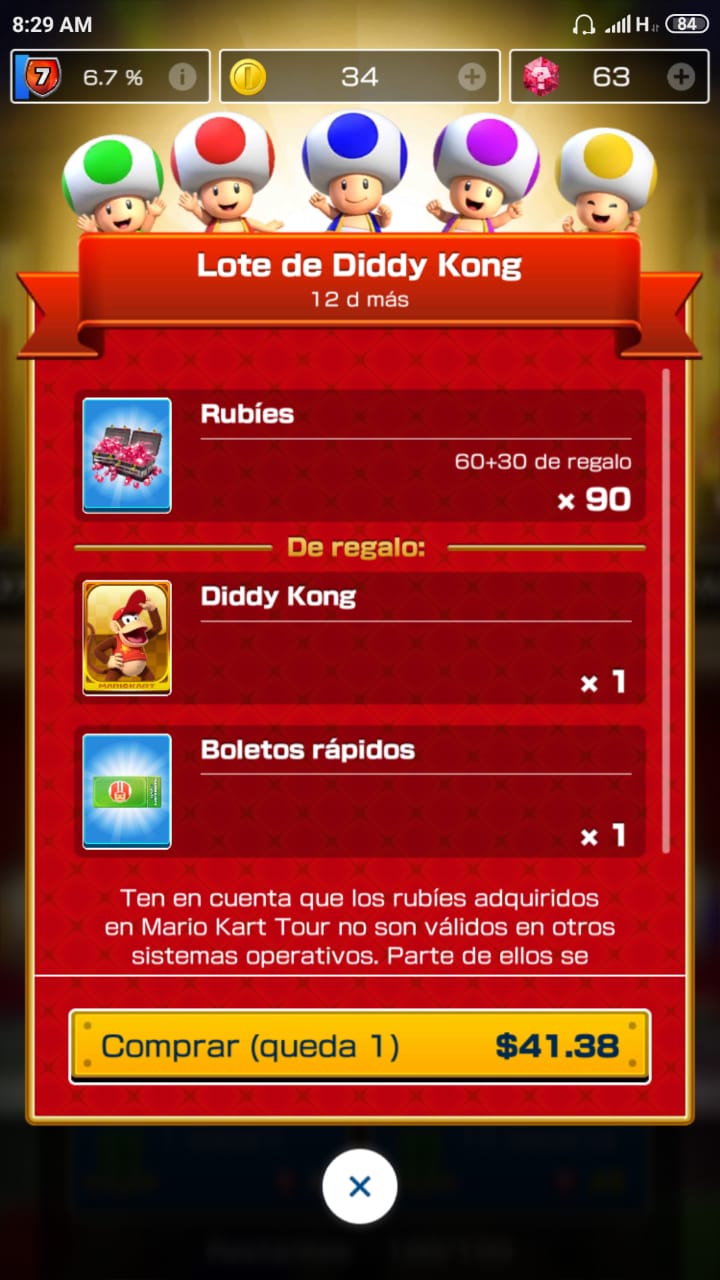
Task: Add more coins with the plus icon
Action: (472, 77)
